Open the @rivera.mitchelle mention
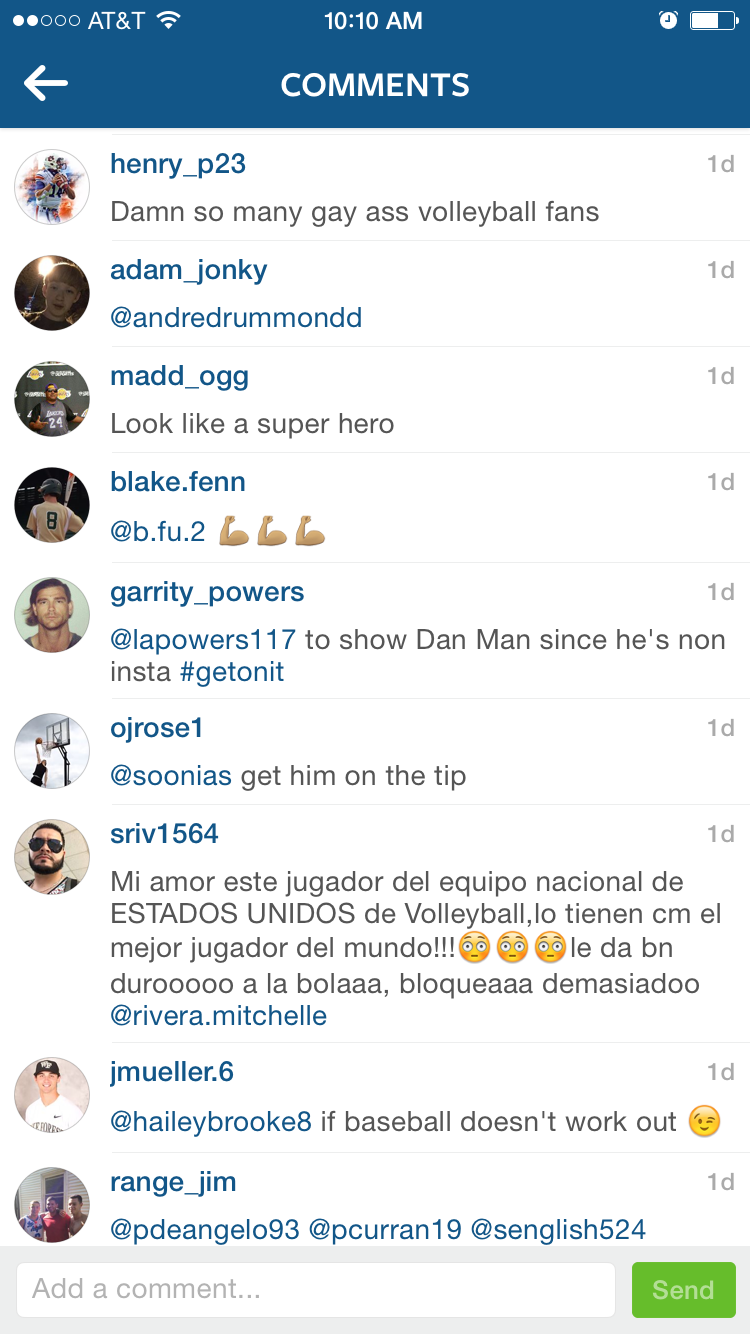750x1334 pixels. (219, 1016)
